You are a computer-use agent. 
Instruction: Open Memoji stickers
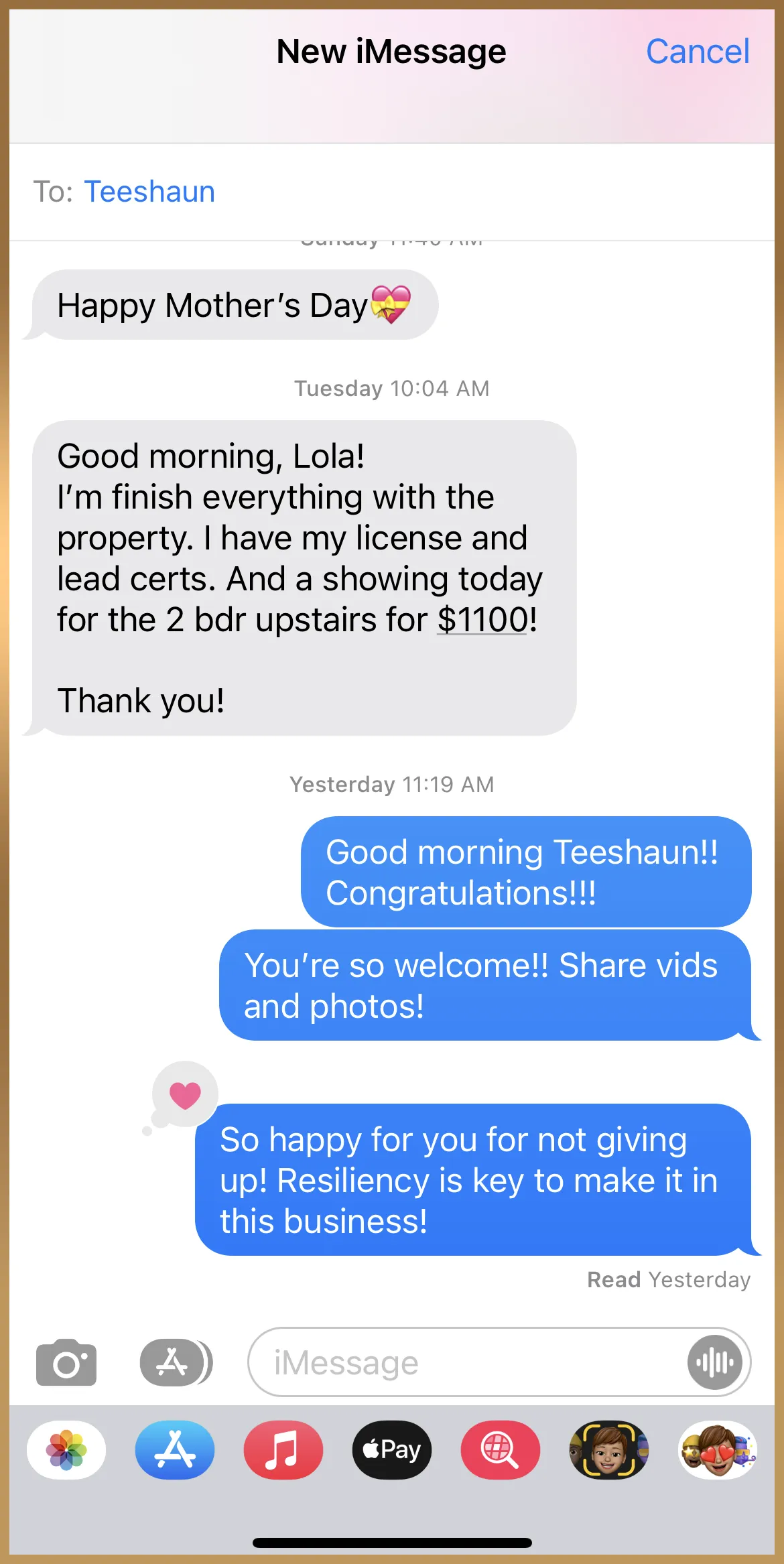[717, 1449]
